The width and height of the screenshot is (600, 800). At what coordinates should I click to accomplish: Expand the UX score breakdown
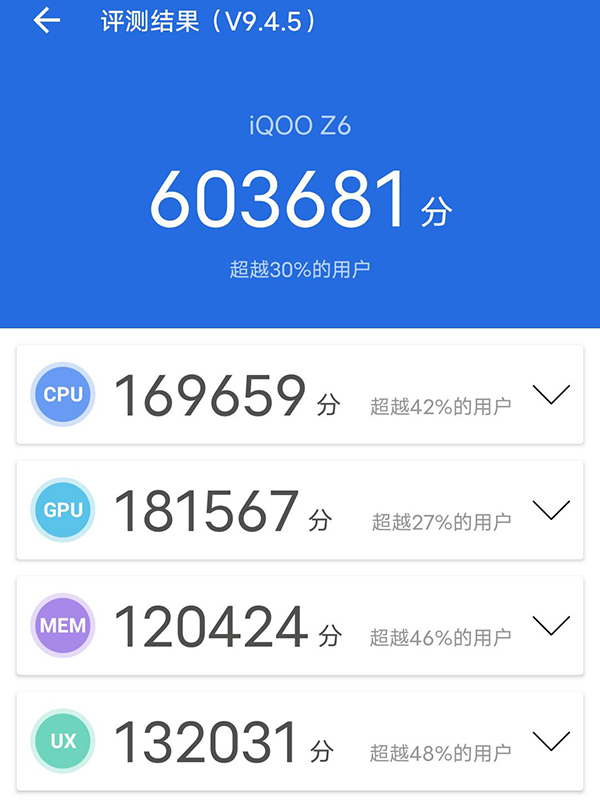click(551, 741)
